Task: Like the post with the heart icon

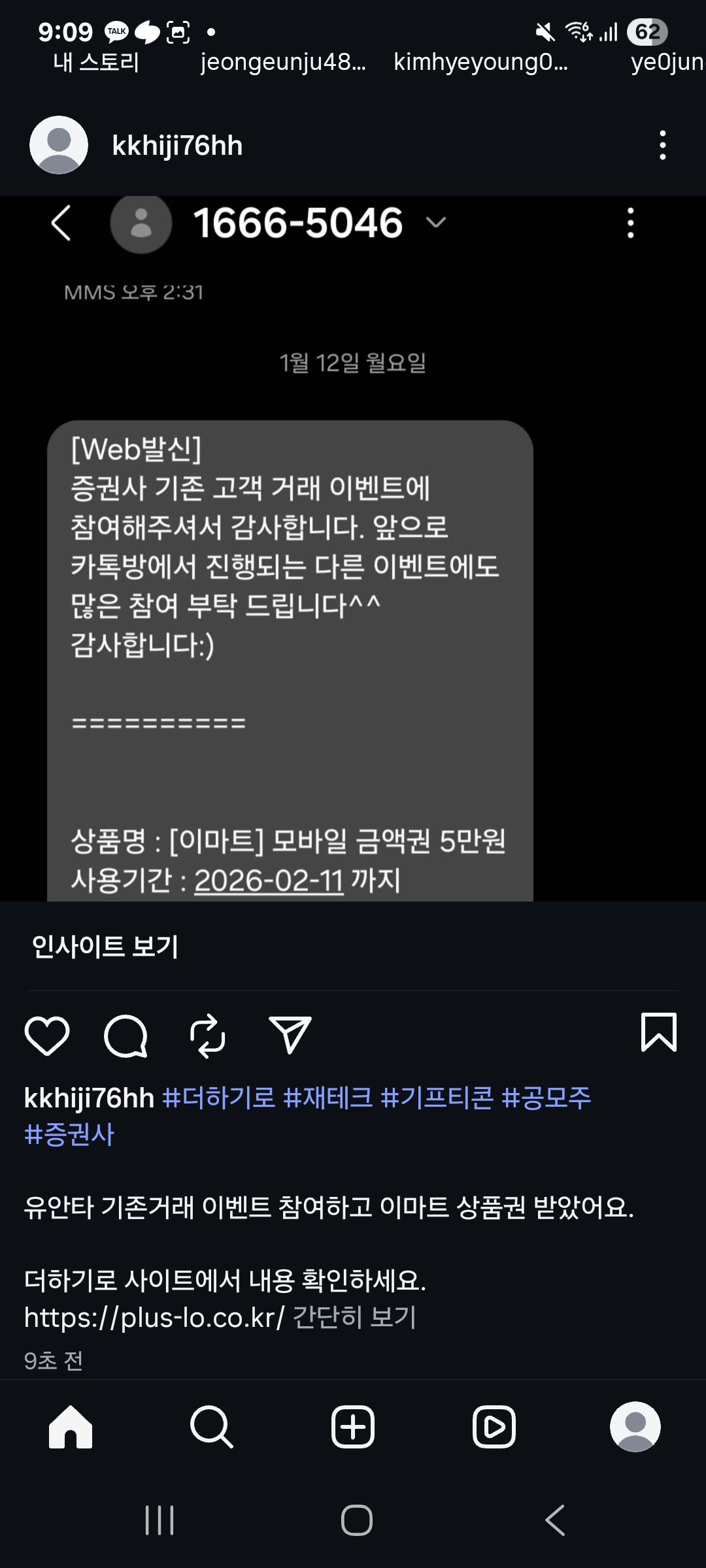Action: click(48, 1036)
